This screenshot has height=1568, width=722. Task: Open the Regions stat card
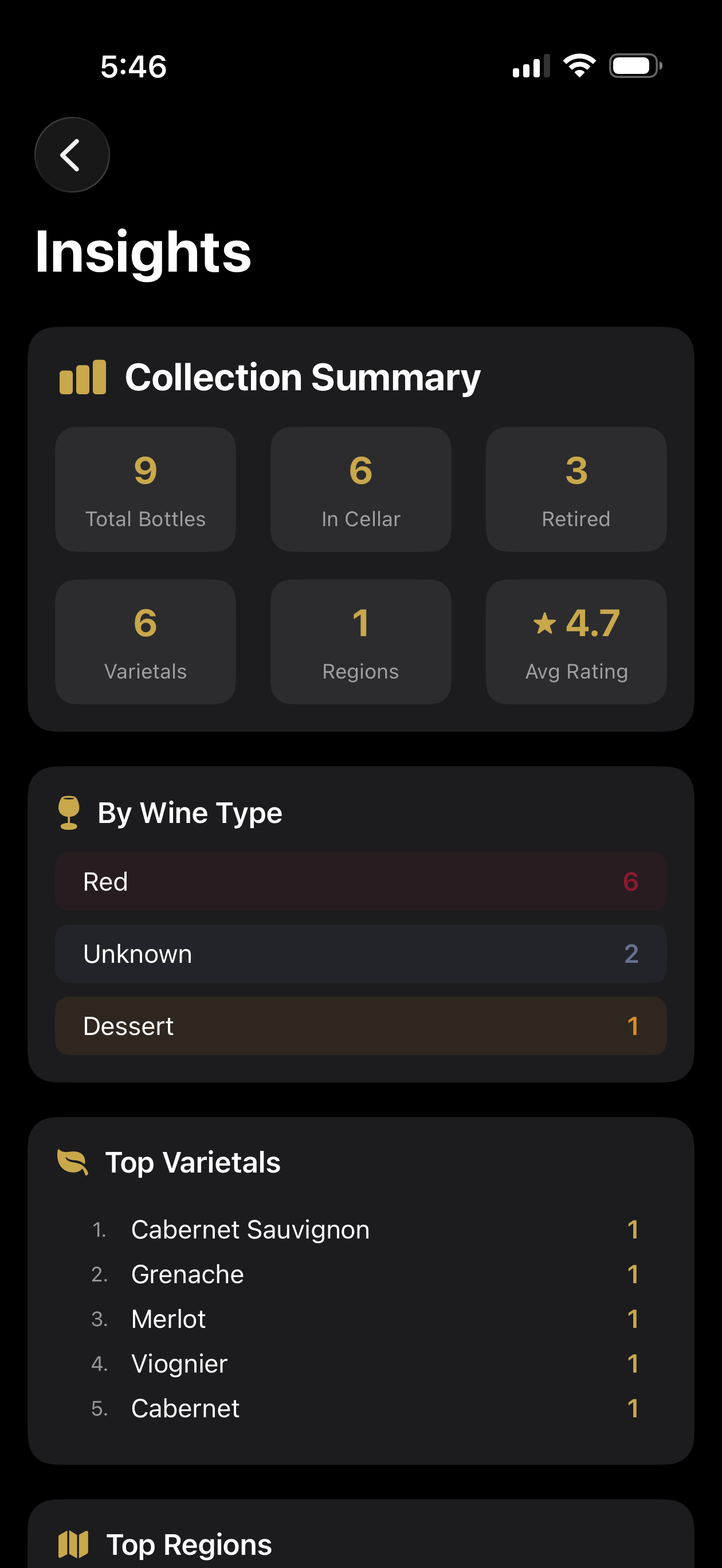pyautogui.click(x=360, y=641)
